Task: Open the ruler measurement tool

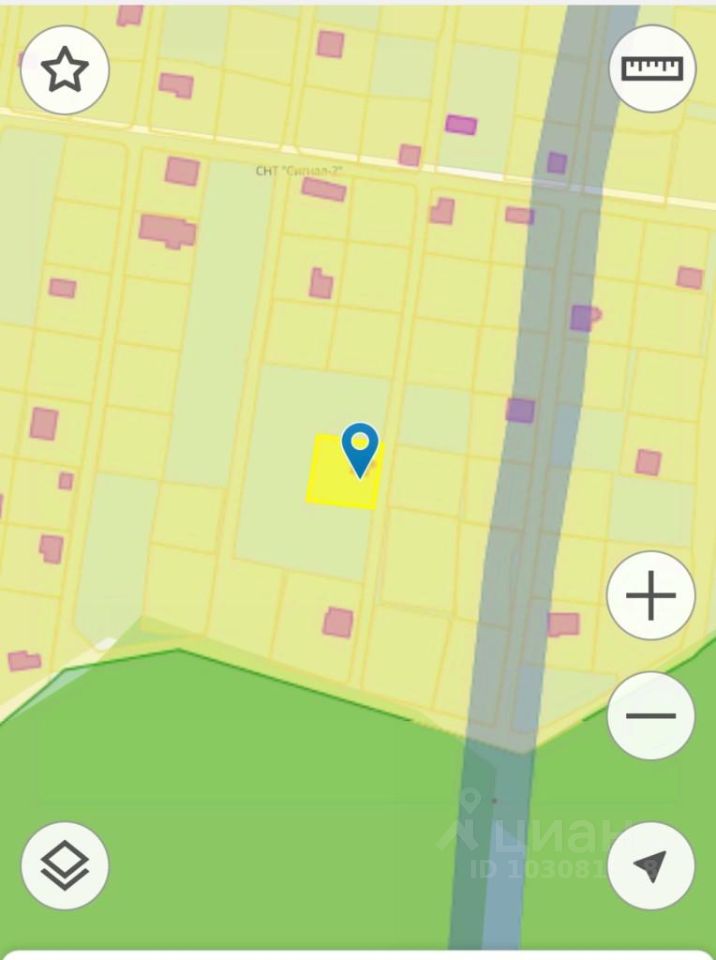Action: click(652, 67)
